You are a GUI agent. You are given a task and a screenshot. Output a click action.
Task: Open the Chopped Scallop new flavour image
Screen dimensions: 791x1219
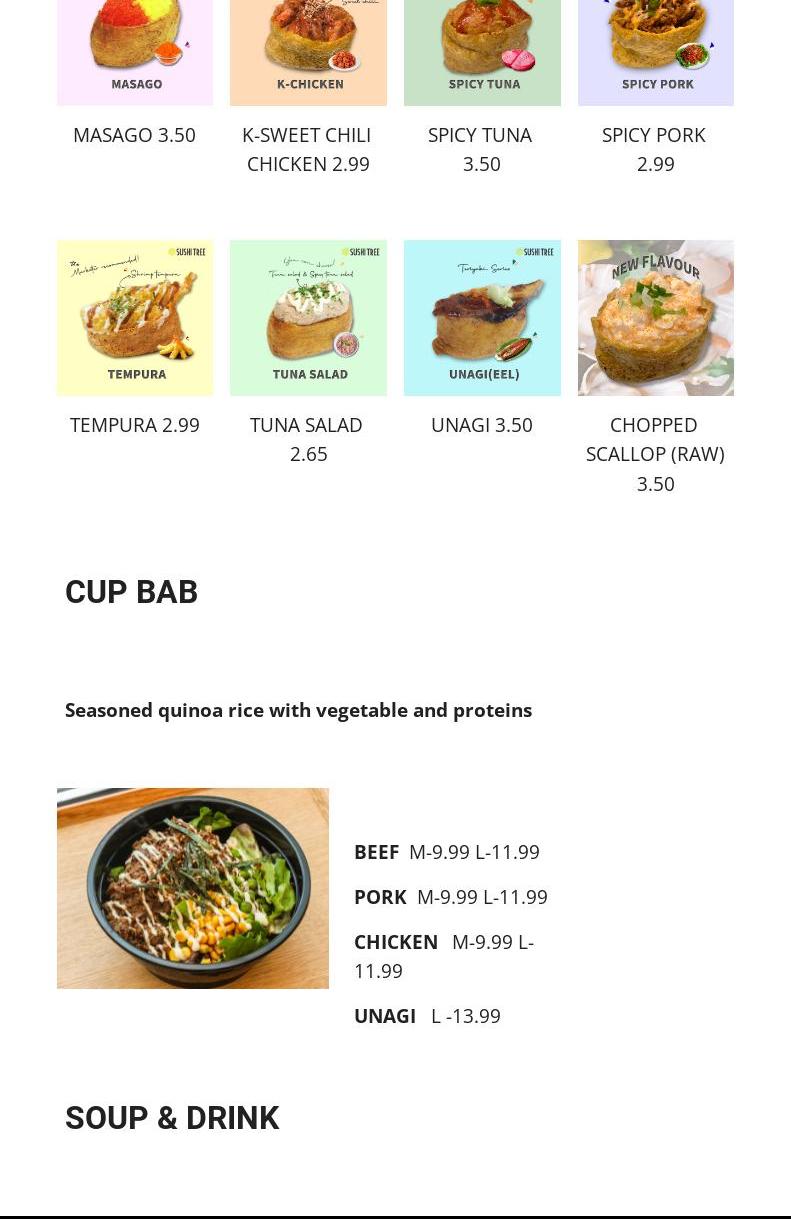click(x=656, y=318)
